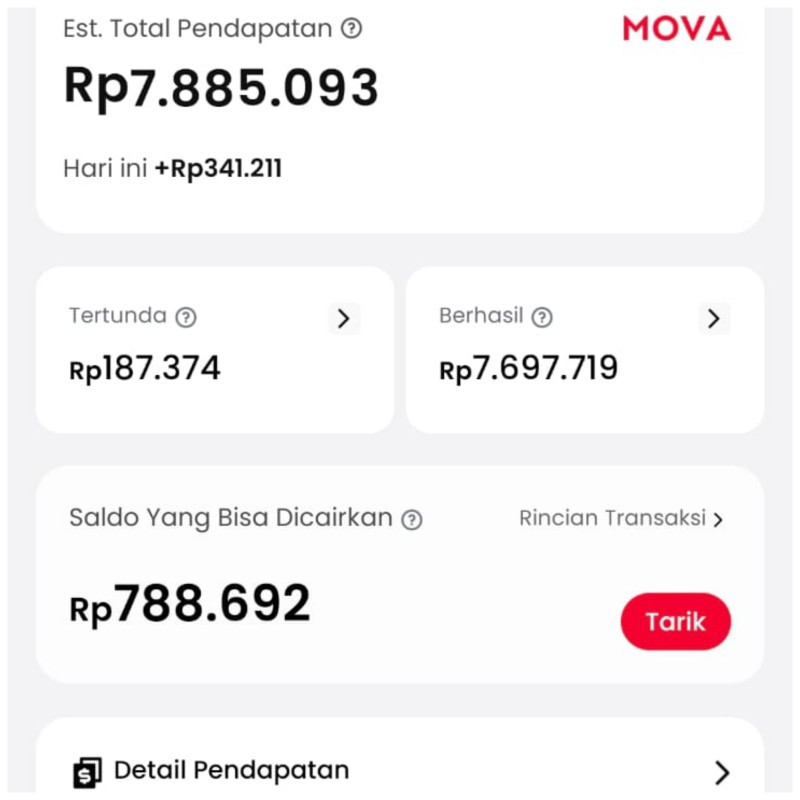This screenshot has height=800, width=800.
Task: Expand the Berhasil successful earnings chevron
Action: coord(713,318)
